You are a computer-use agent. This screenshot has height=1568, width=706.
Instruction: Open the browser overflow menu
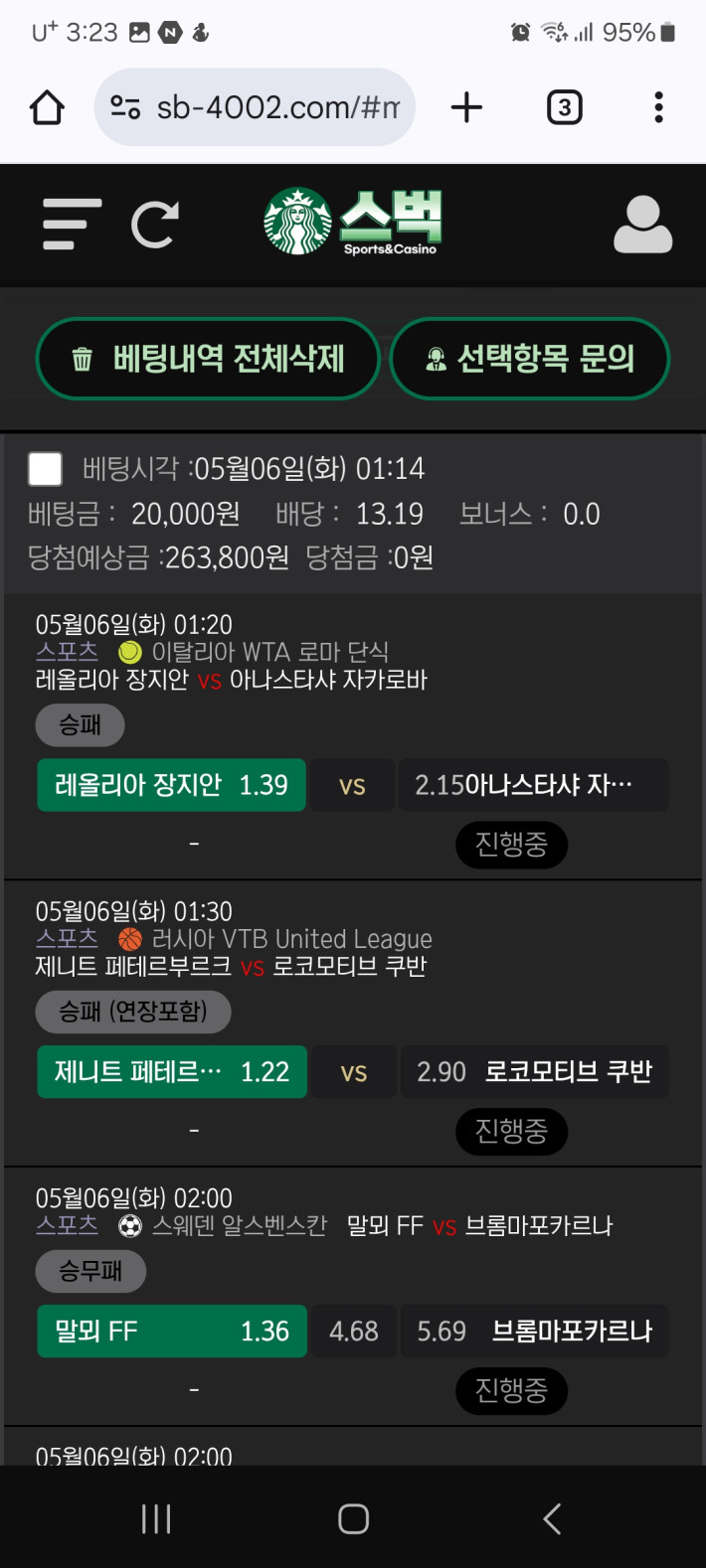tap(658, 107)
